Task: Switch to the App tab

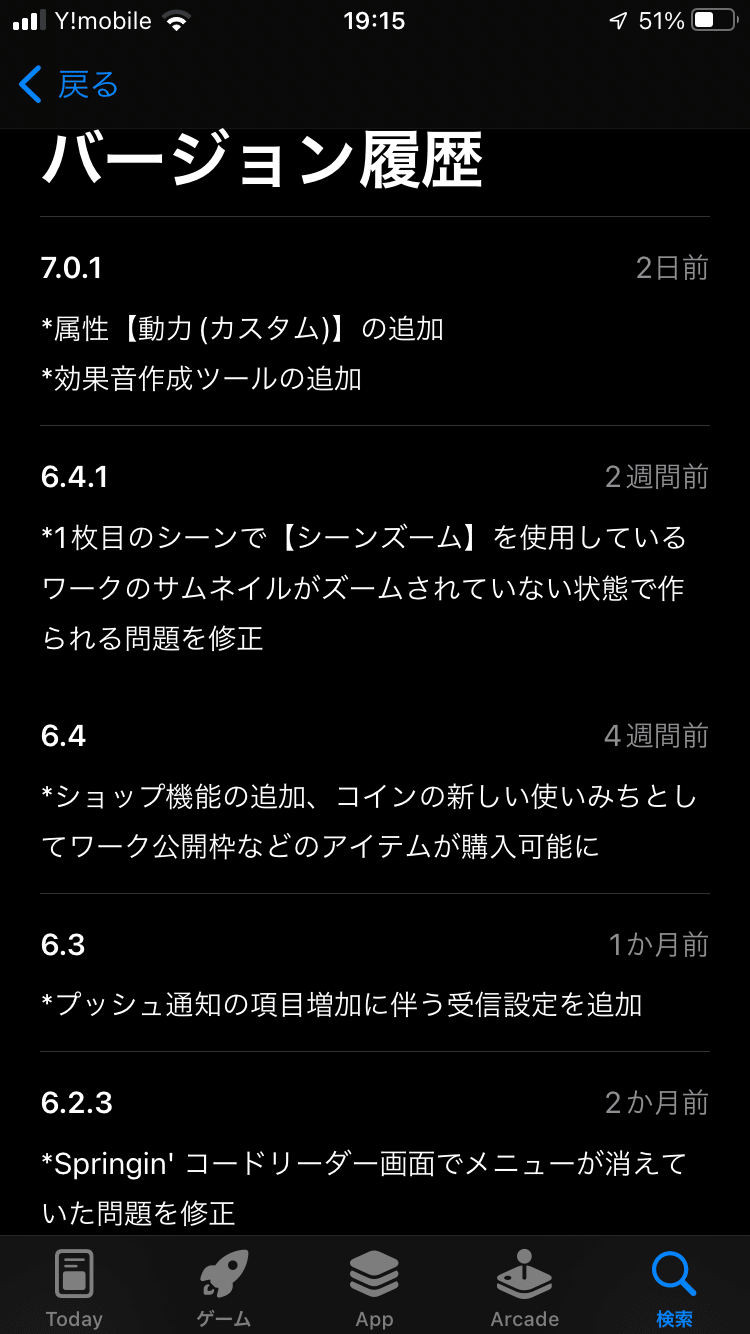Action: tap(374, 1288)
